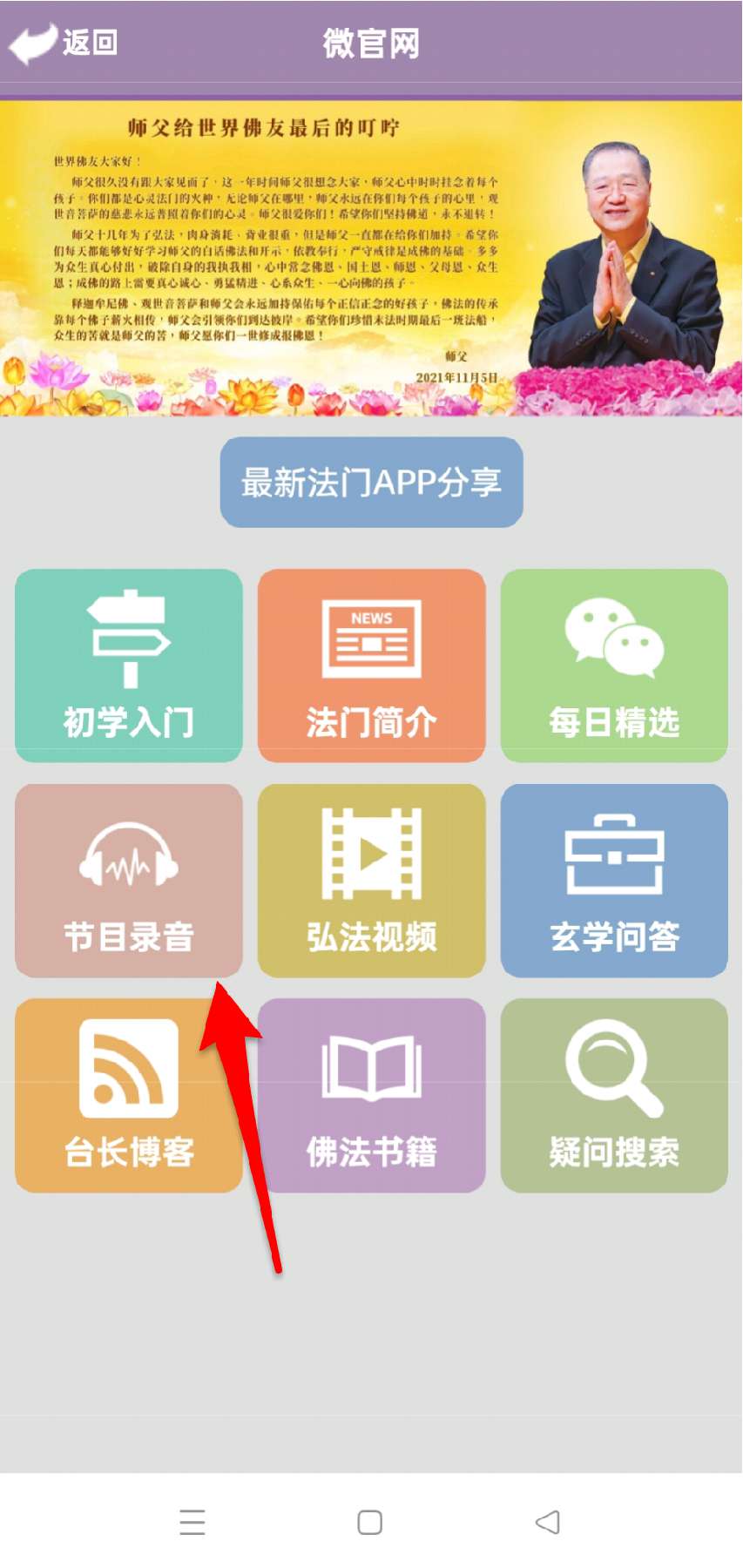Open the 初学入门 tile
This screenshot has width=743, height=1568.
[x=129, y=666]
